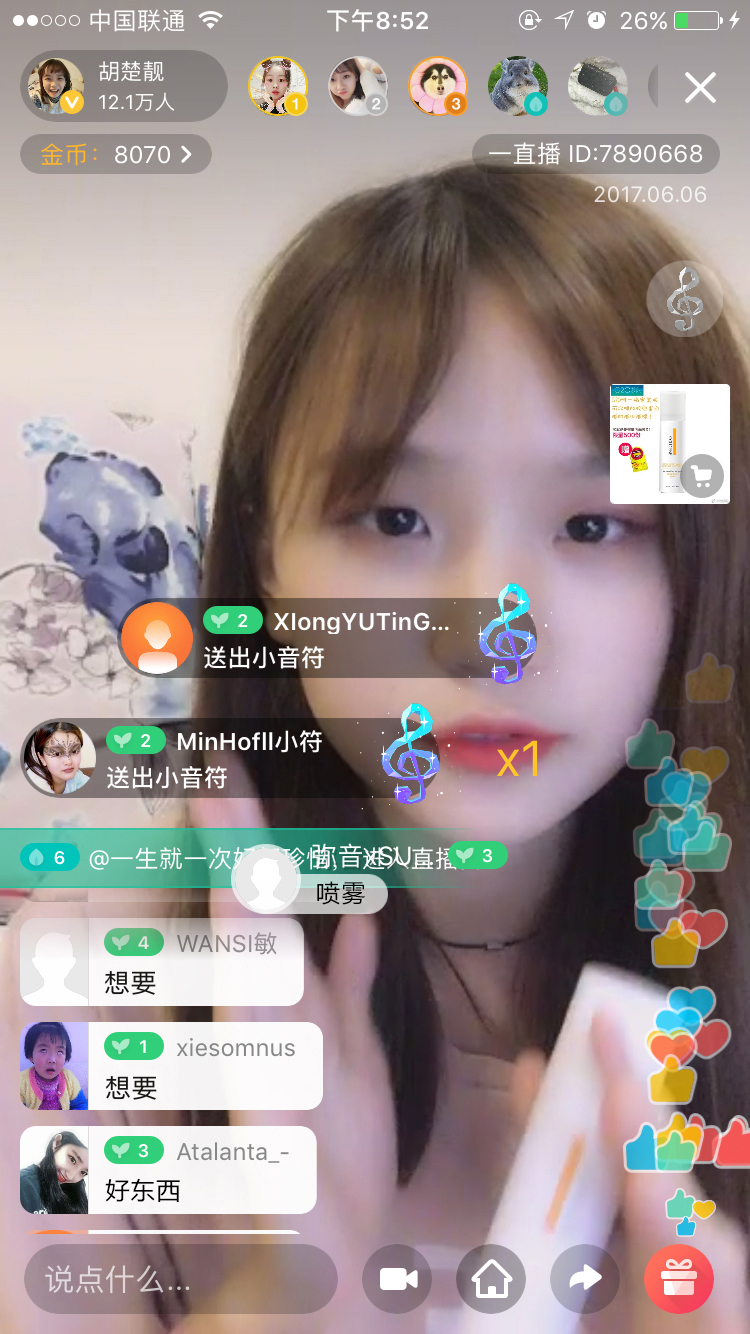Open the video camera option
750x1334 pixels.
point(397,1279)
